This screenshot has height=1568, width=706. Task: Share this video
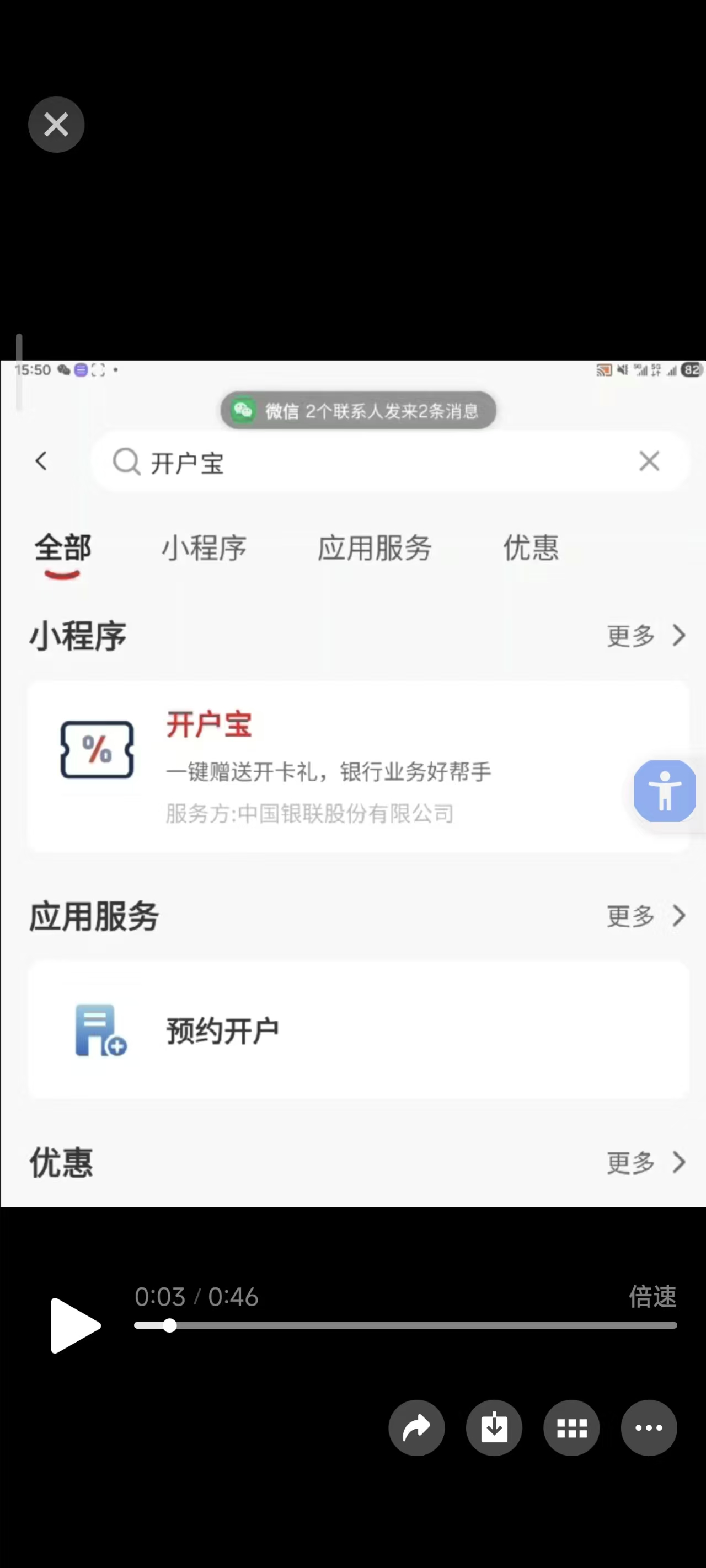[416, 1427]
